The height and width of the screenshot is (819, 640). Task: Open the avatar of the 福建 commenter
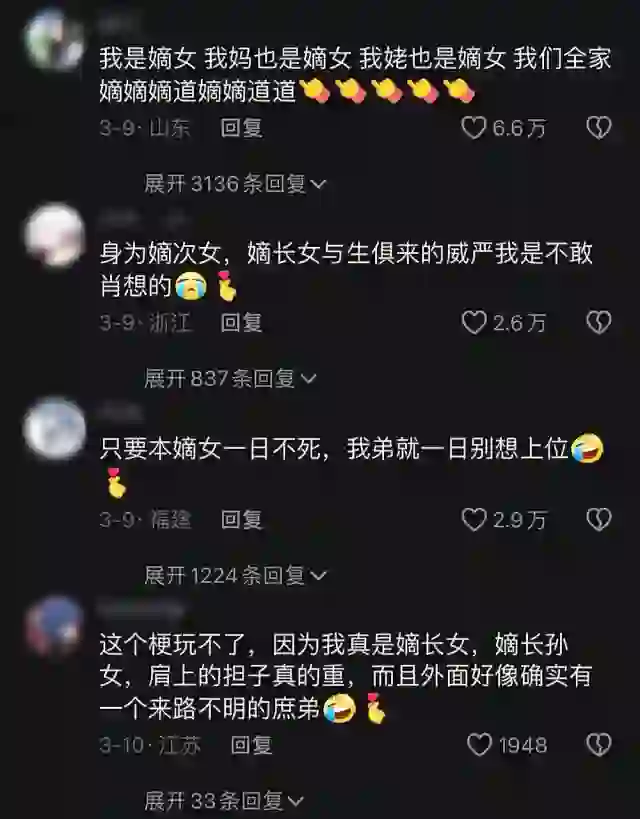tap(54, 428)
